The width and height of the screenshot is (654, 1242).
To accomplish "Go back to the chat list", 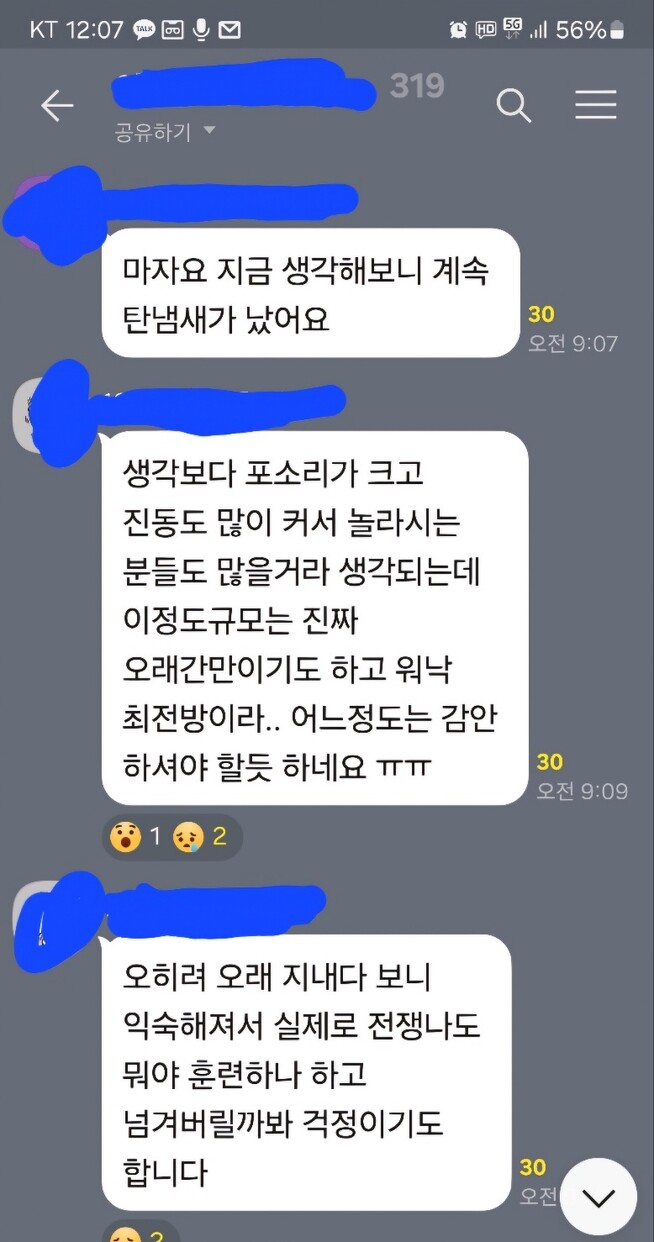I will (57, 105).
